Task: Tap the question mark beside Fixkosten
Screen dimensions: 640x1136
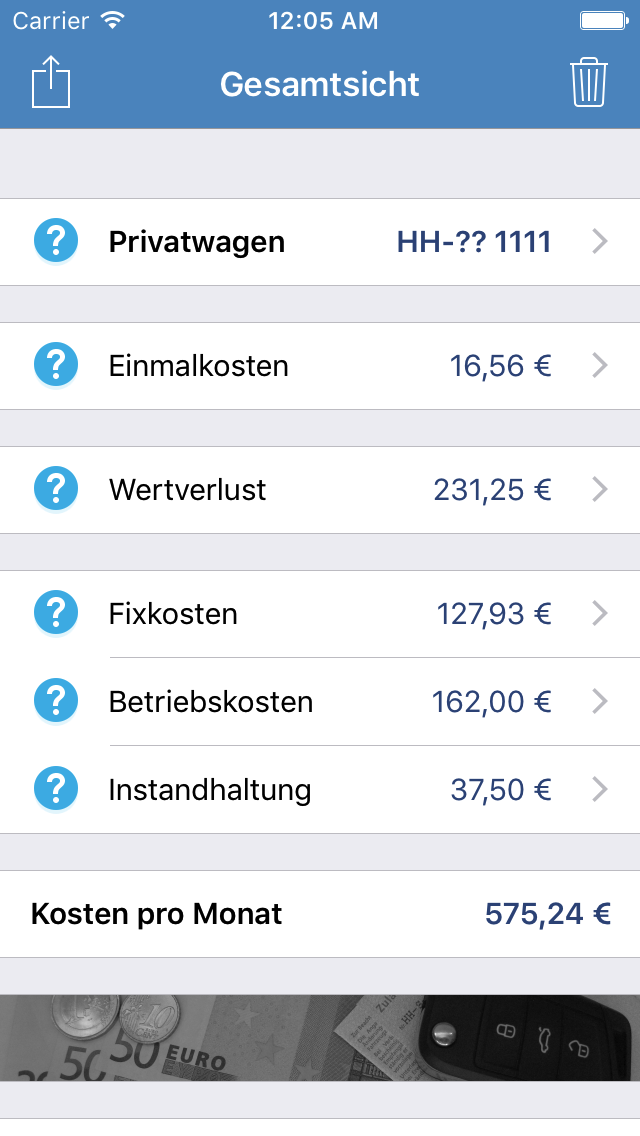Action: click(x=56, y=612)
